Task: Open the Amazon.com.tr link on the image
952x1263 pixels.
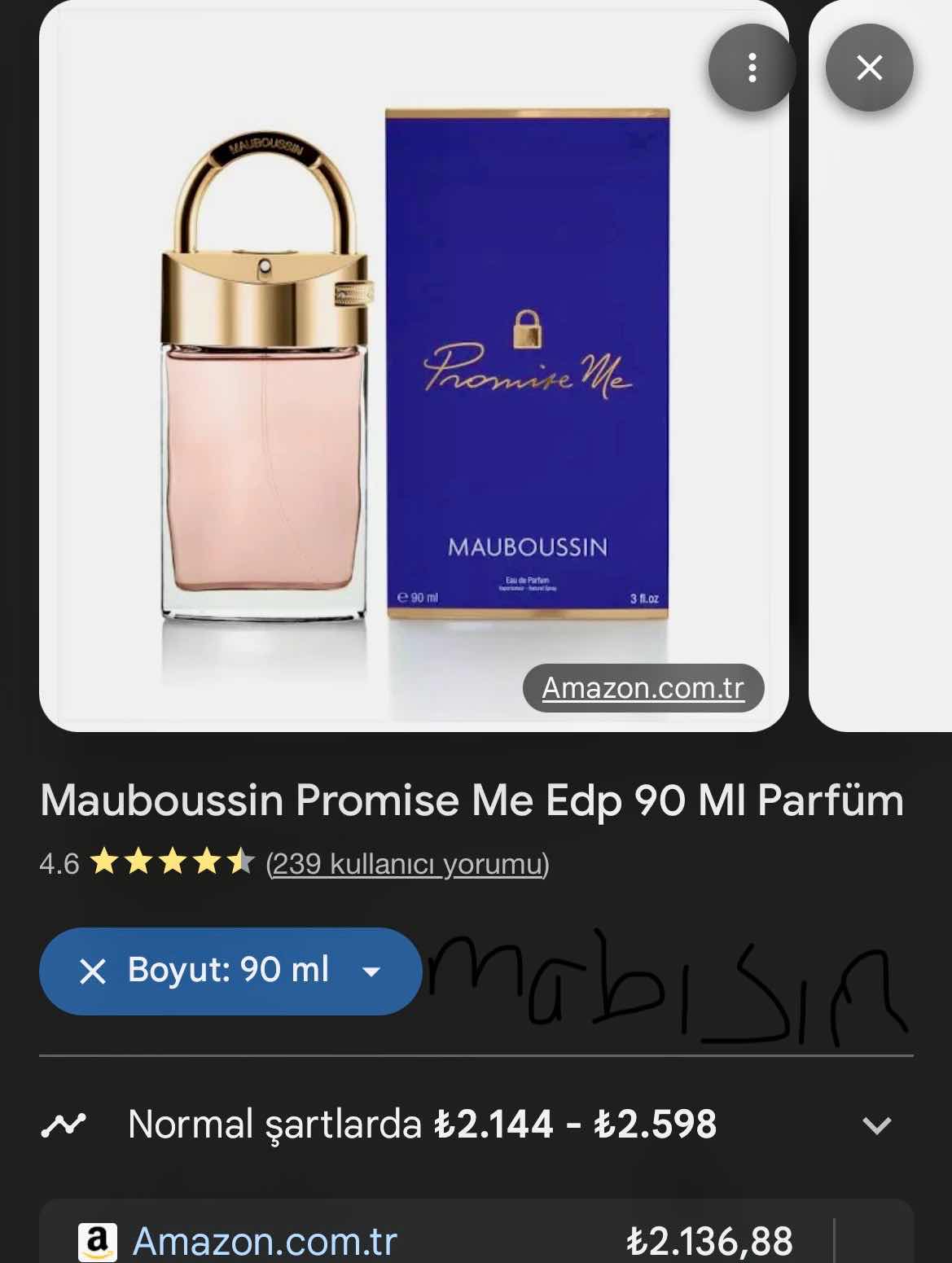Action: click(643, 688)
